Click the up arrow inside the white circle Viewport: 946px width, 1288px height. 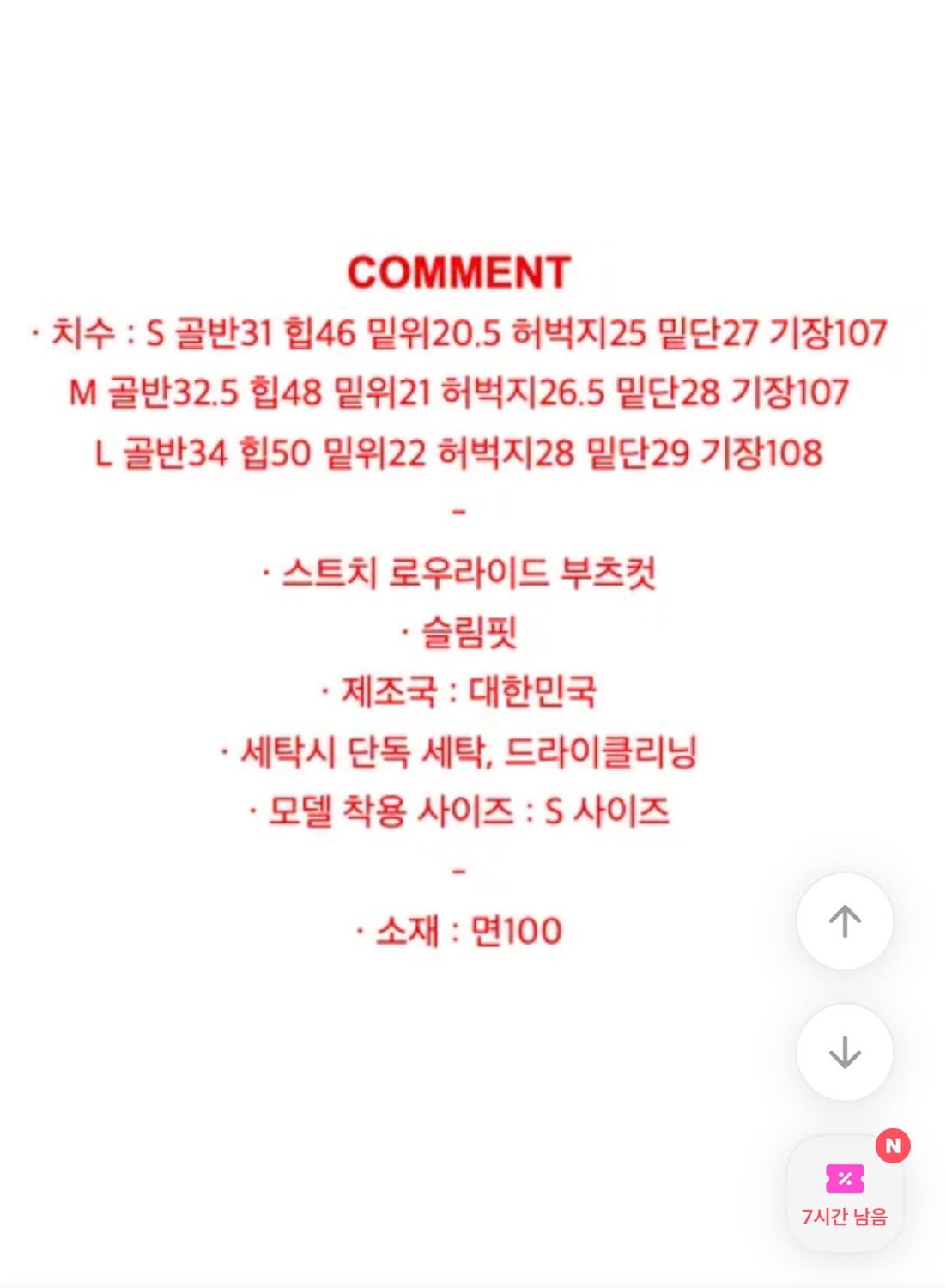846,921
